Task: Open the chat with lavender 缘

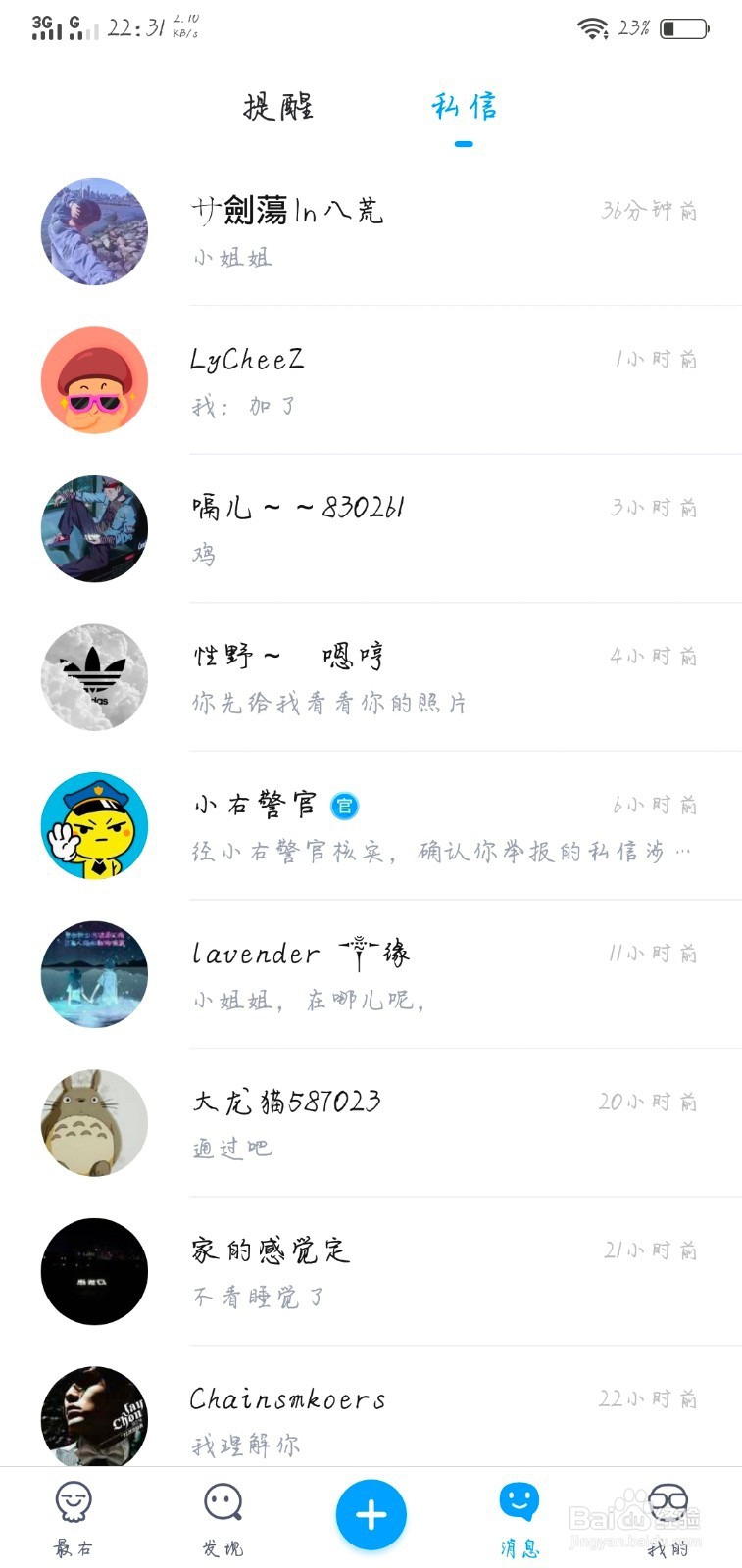Action: 371,974
